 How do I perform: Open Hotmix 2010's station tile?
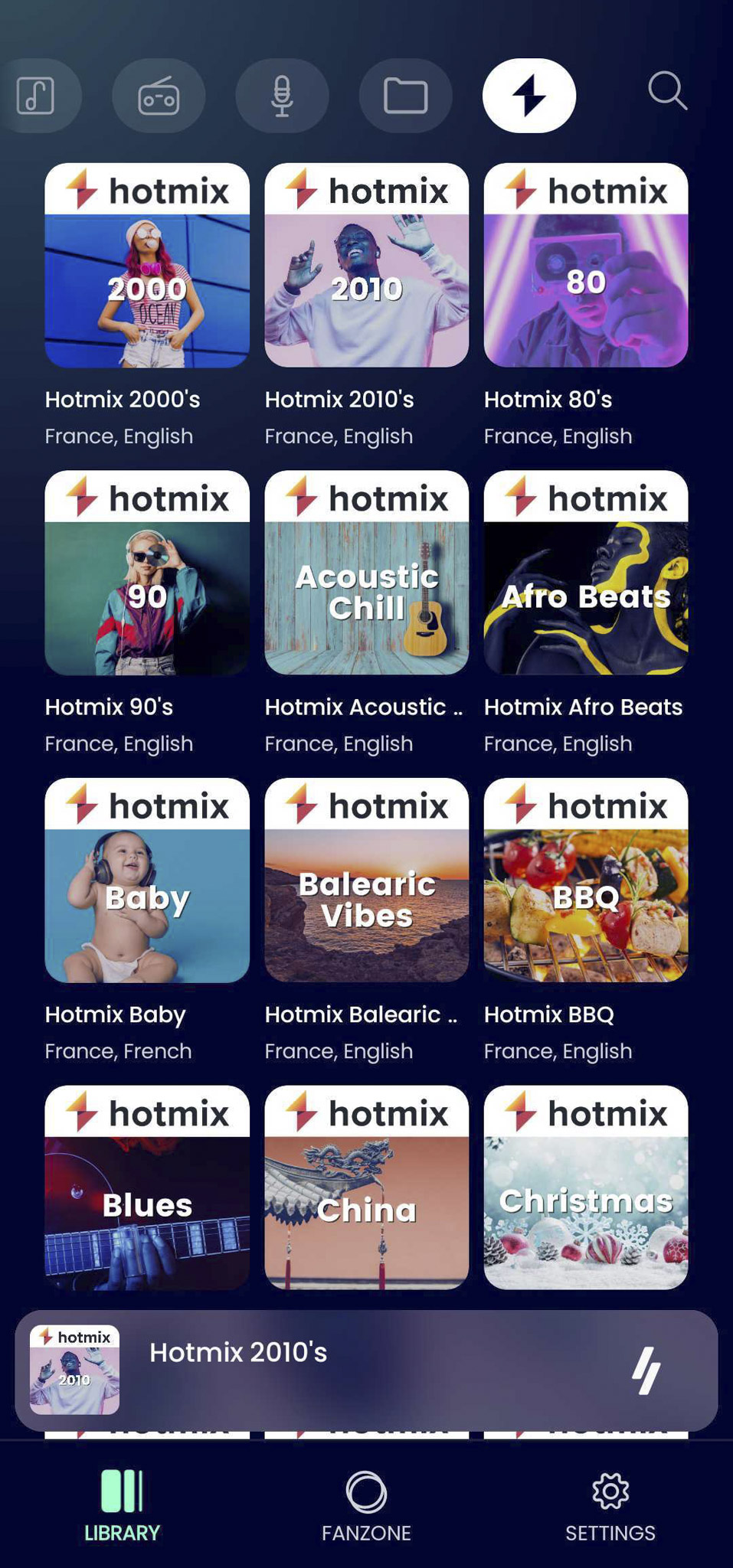366,266
